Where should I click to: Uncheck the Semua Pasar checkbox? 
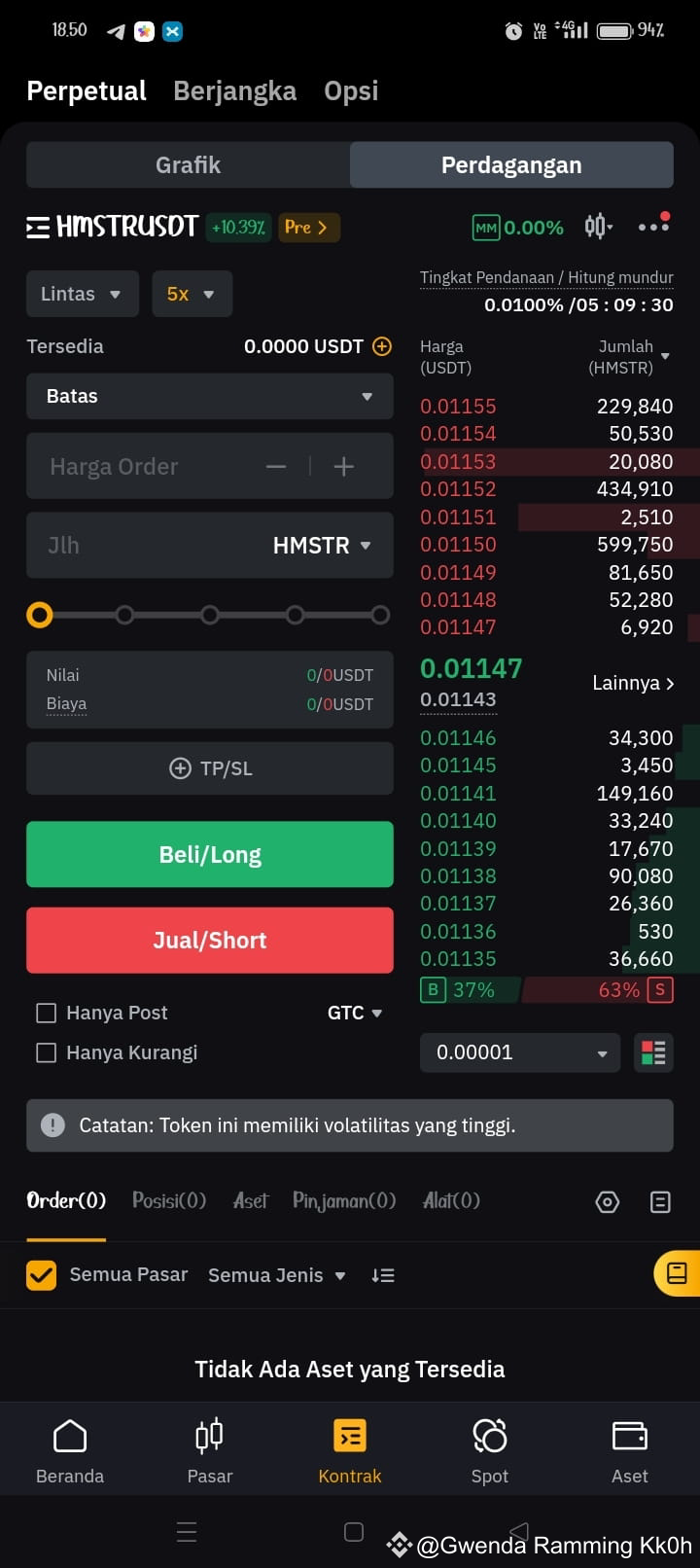click(x=41, y=1274)
